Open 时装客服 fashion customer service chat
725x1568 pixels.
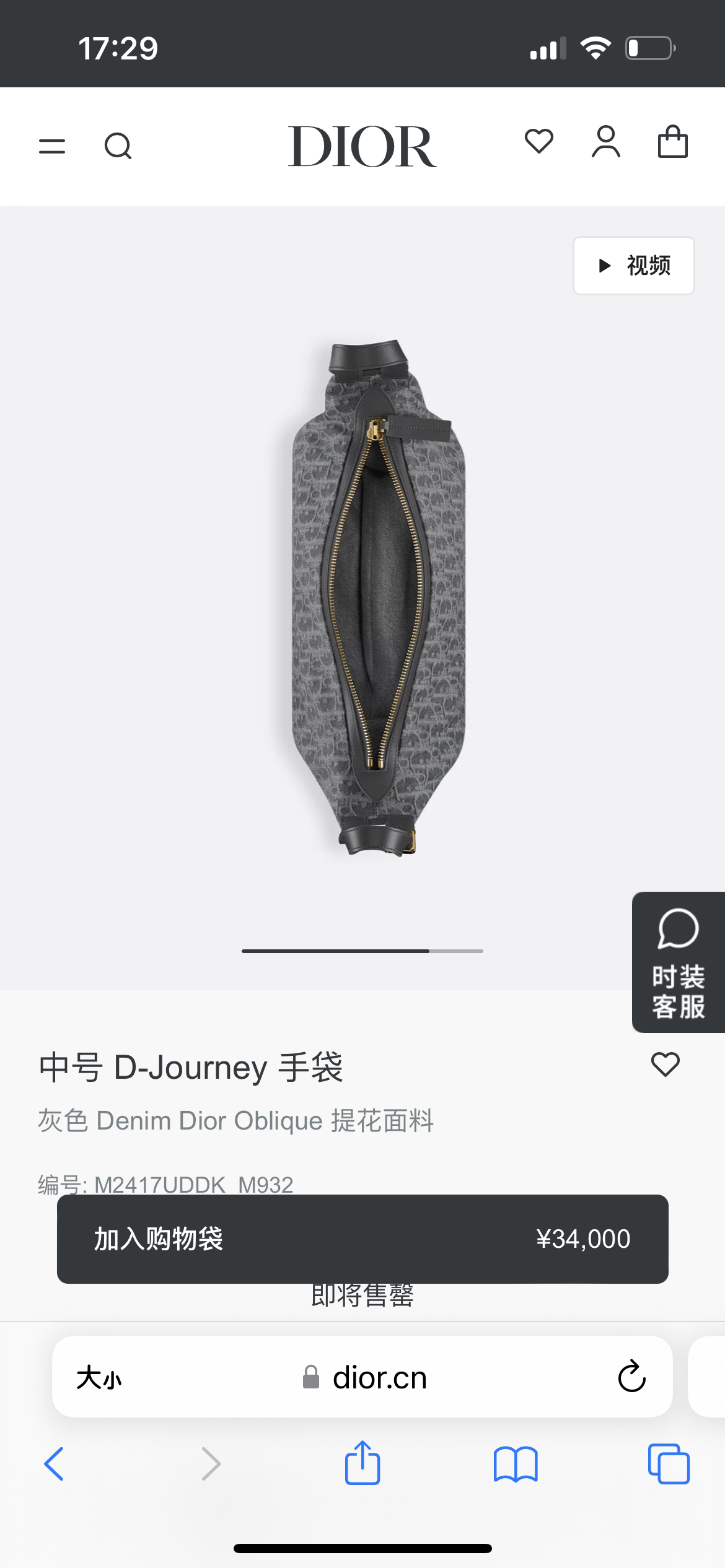678,962
